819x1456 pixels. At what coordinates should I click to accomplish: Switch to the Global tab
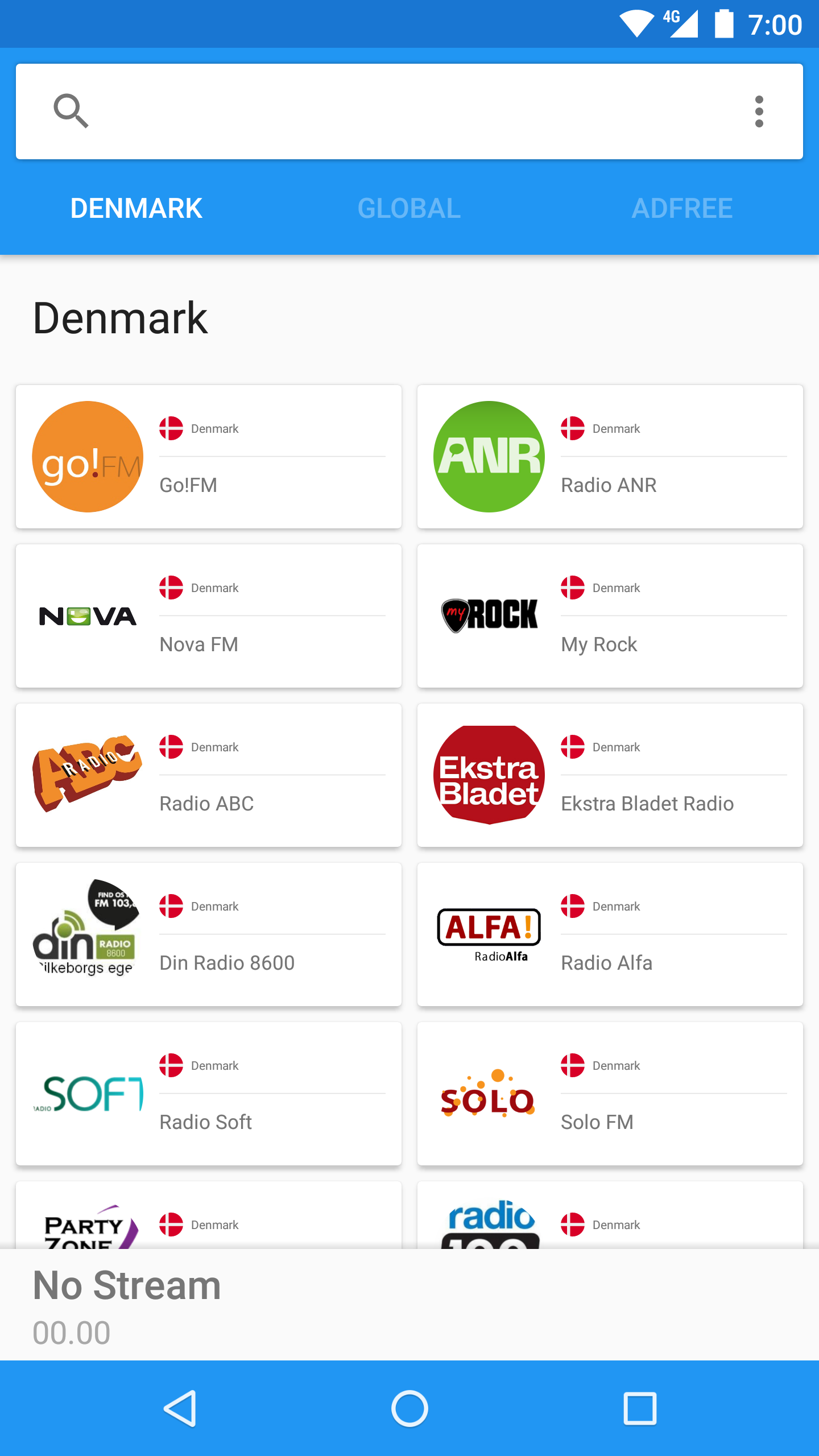(409, 208)
